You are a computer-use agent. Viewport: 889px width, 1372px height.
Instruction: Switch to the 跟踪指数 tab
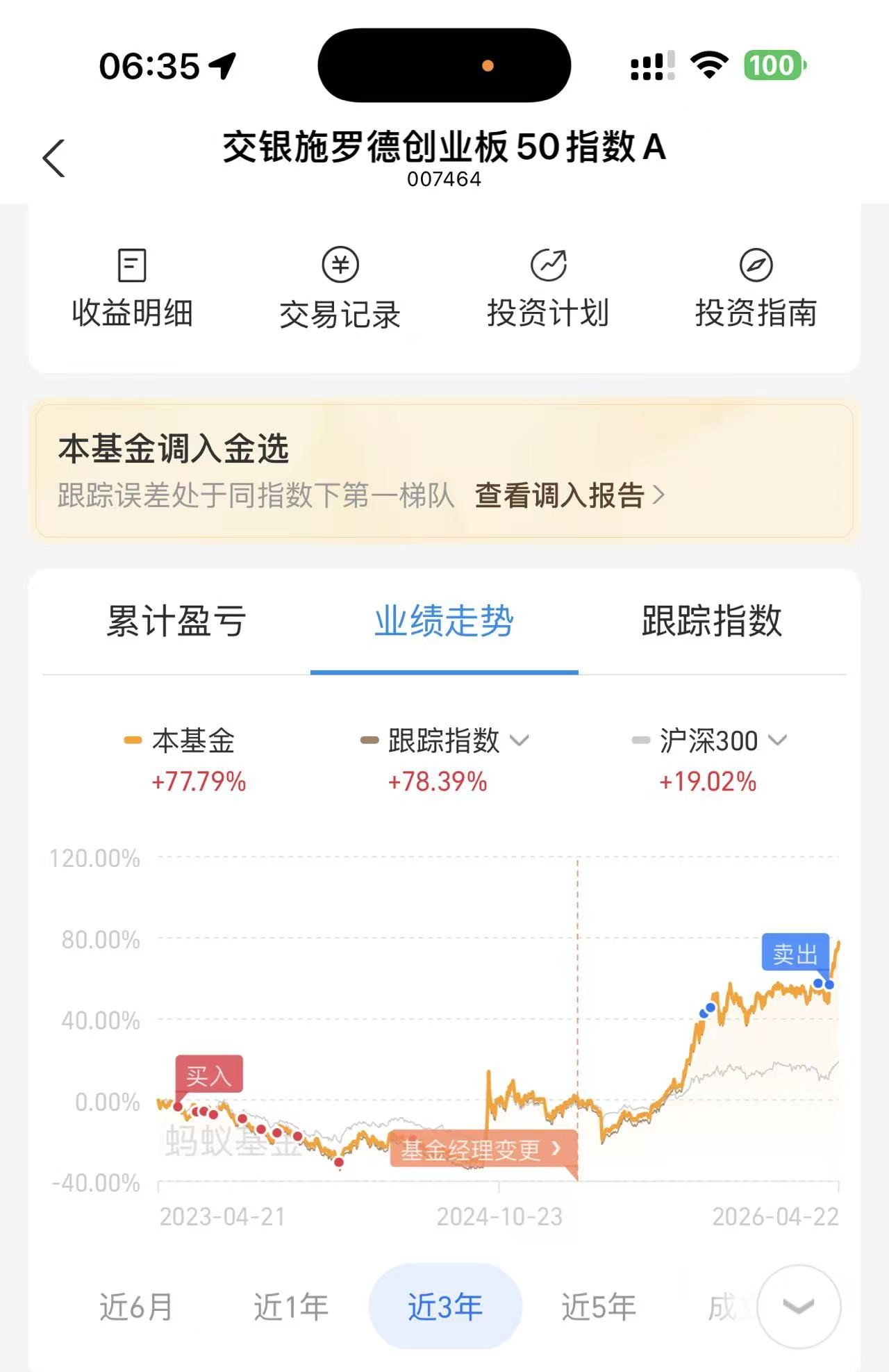click(x=712, y=620)
